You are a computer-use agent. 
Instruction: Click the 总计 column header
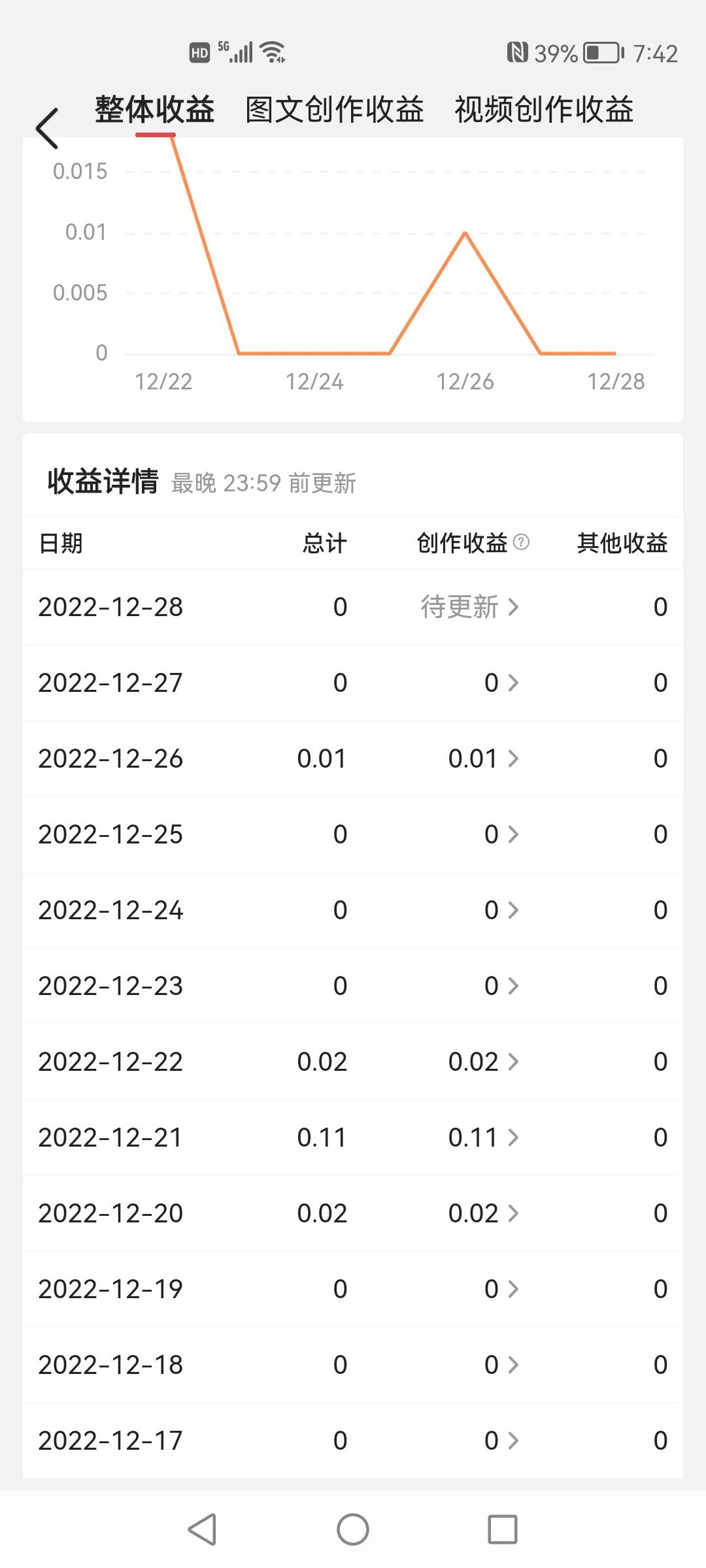pos(324,542)
